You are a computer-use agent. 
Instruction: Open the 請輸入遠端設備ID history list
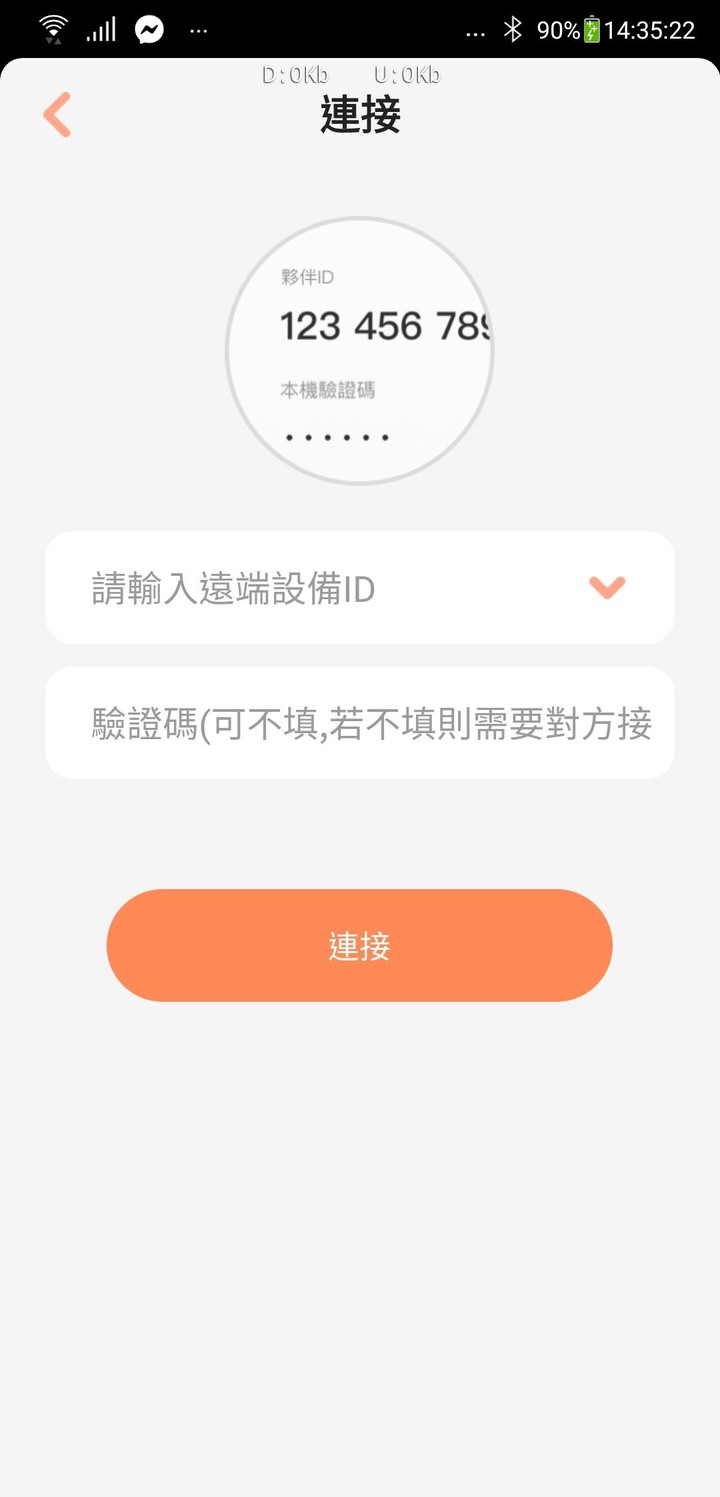click(300, 588)
